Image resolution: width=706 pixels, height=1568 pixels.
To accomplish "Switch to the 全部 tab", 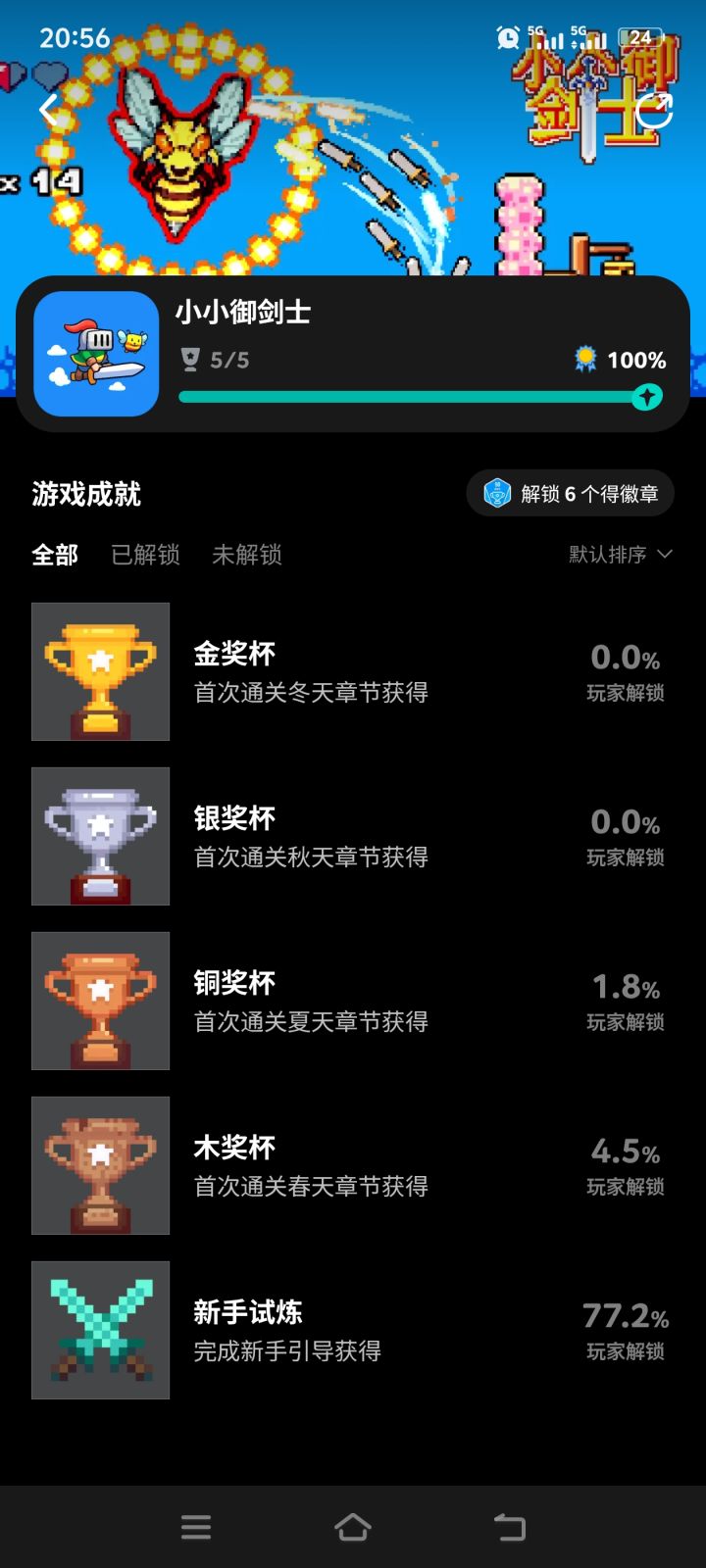I will tap(55, 555).
